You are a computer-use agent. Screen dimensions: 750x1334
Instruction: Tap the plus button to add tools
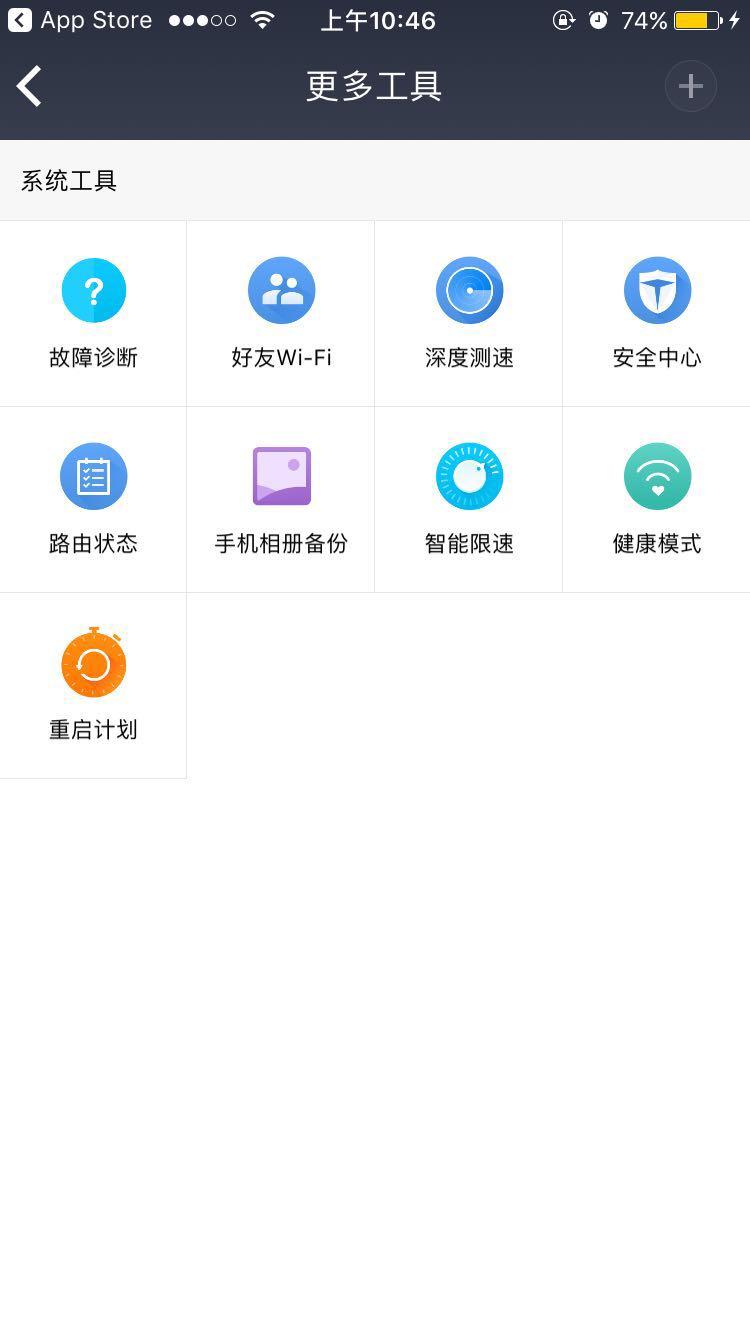point(690,86)
